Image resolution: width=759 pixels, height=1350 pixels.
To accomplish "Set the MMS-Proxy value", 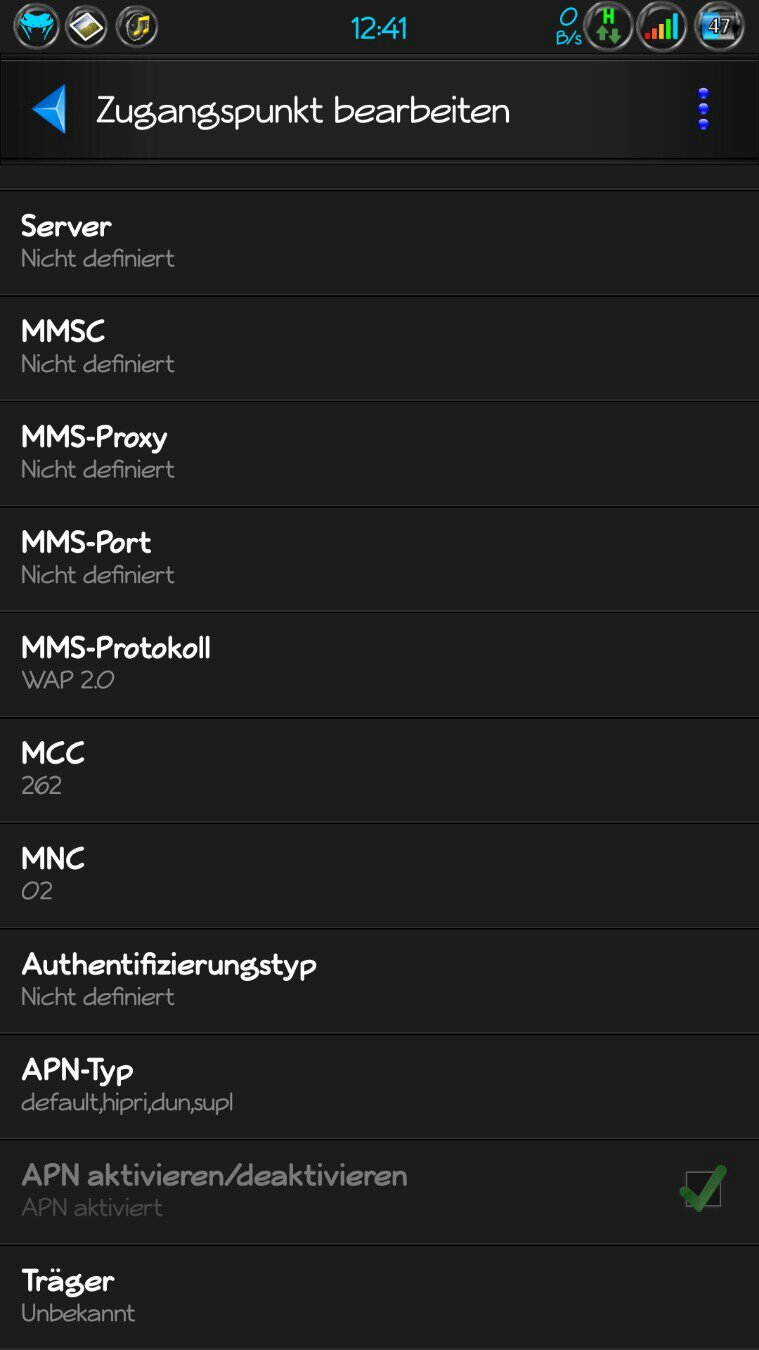I will [x=379, y=454].
